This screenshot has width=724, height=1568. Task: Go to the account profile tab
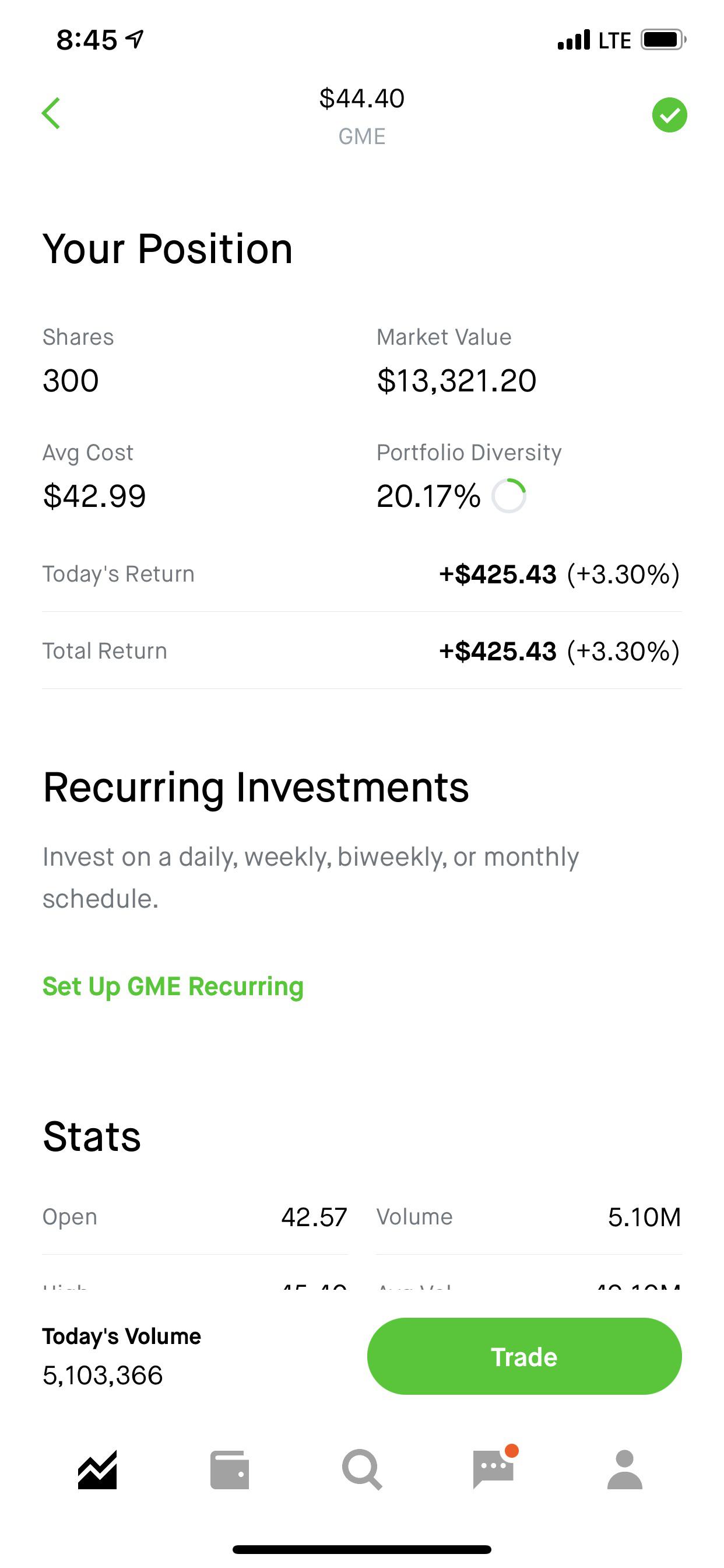pyautogui.click(x=625, y=1470)
